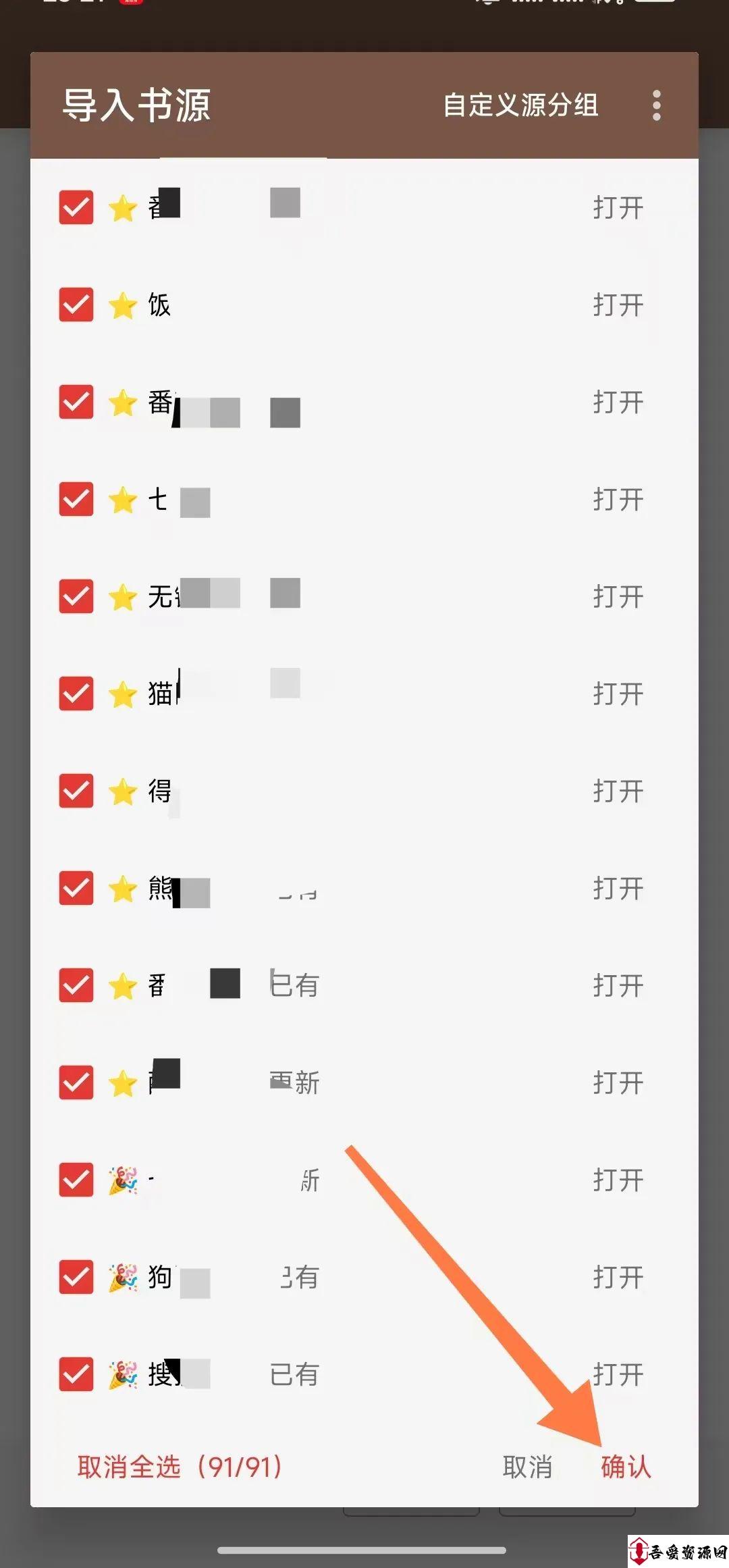Uncheck the source starting with 得
The height and width of the screenshot is (1568, 729).
coord(76,791)
